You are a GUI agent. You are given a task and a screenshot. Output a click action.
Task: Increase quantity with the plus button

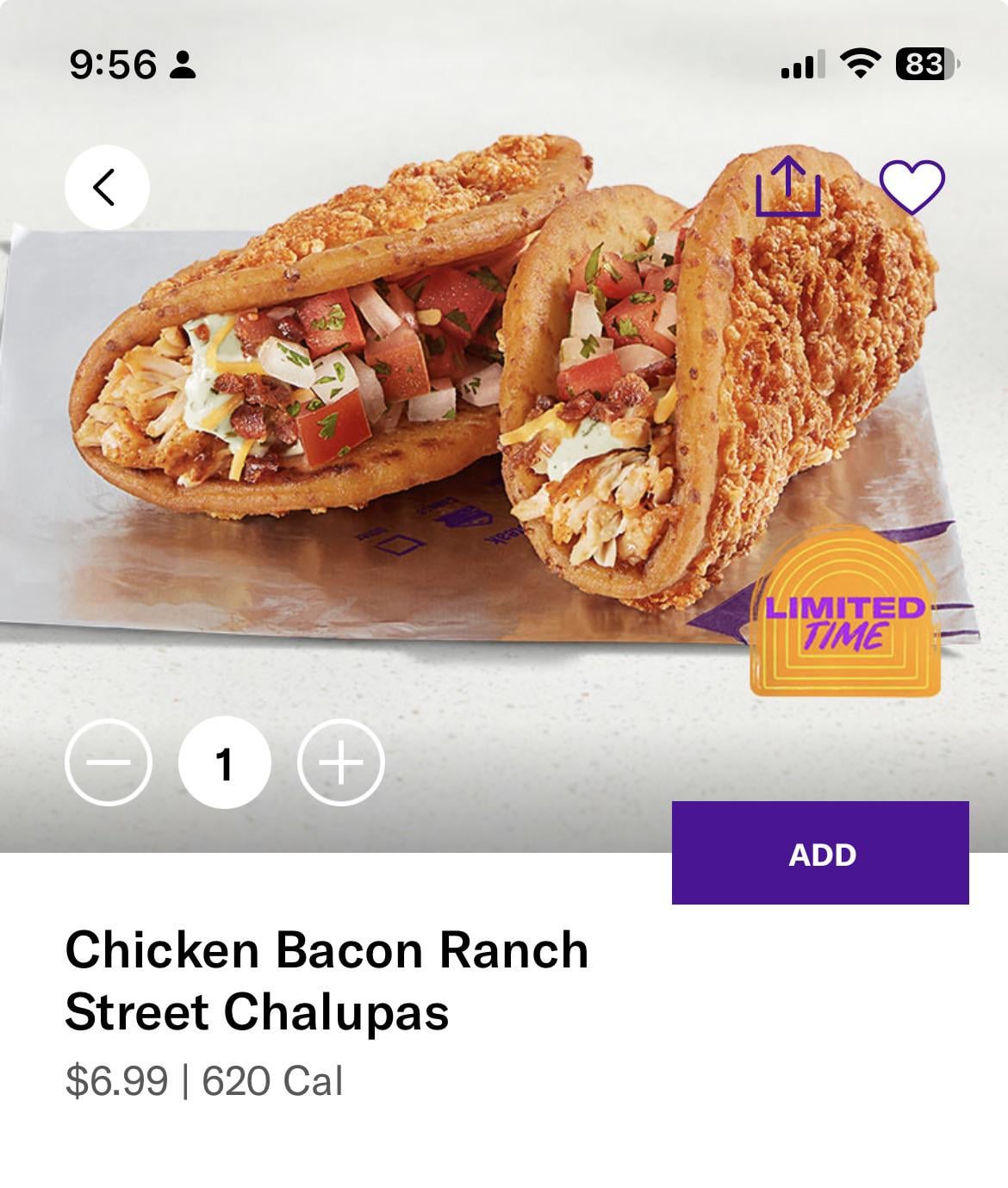pos(341,762)
